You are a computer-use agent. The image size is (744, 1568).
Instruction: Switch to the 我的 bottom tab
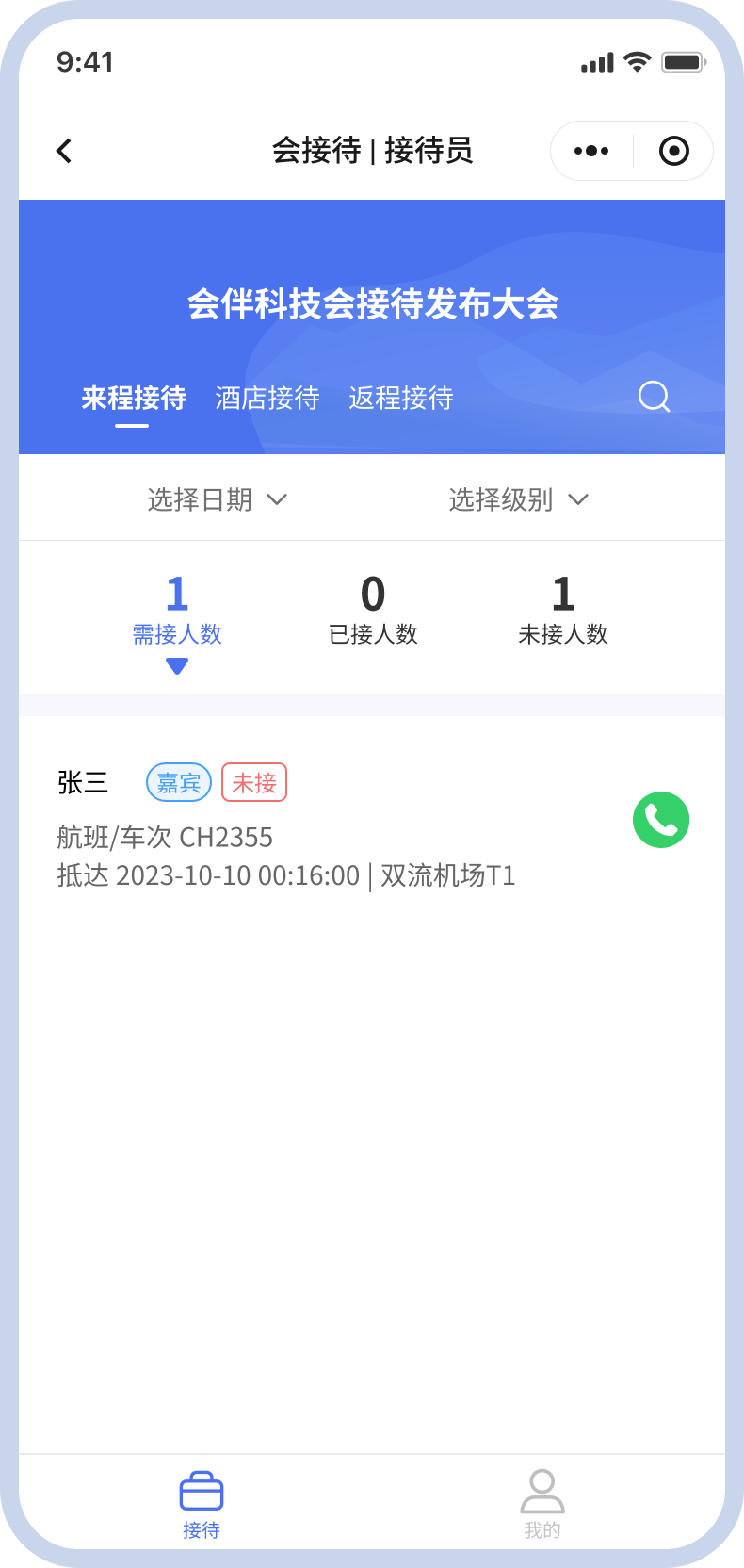[542, 1504]
